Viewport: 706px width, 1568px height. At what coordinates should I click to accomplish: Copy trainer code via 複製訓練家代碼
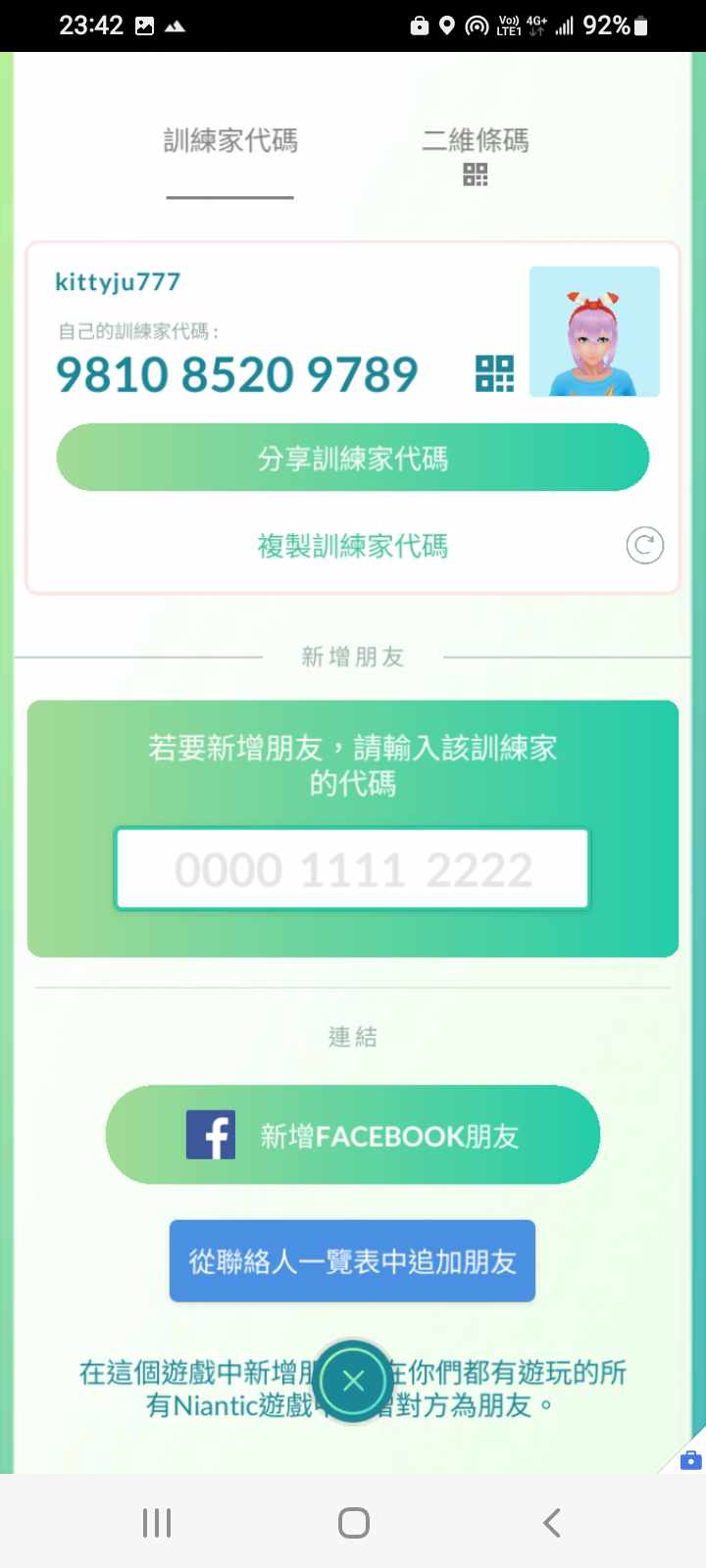(x=353, y=546)
